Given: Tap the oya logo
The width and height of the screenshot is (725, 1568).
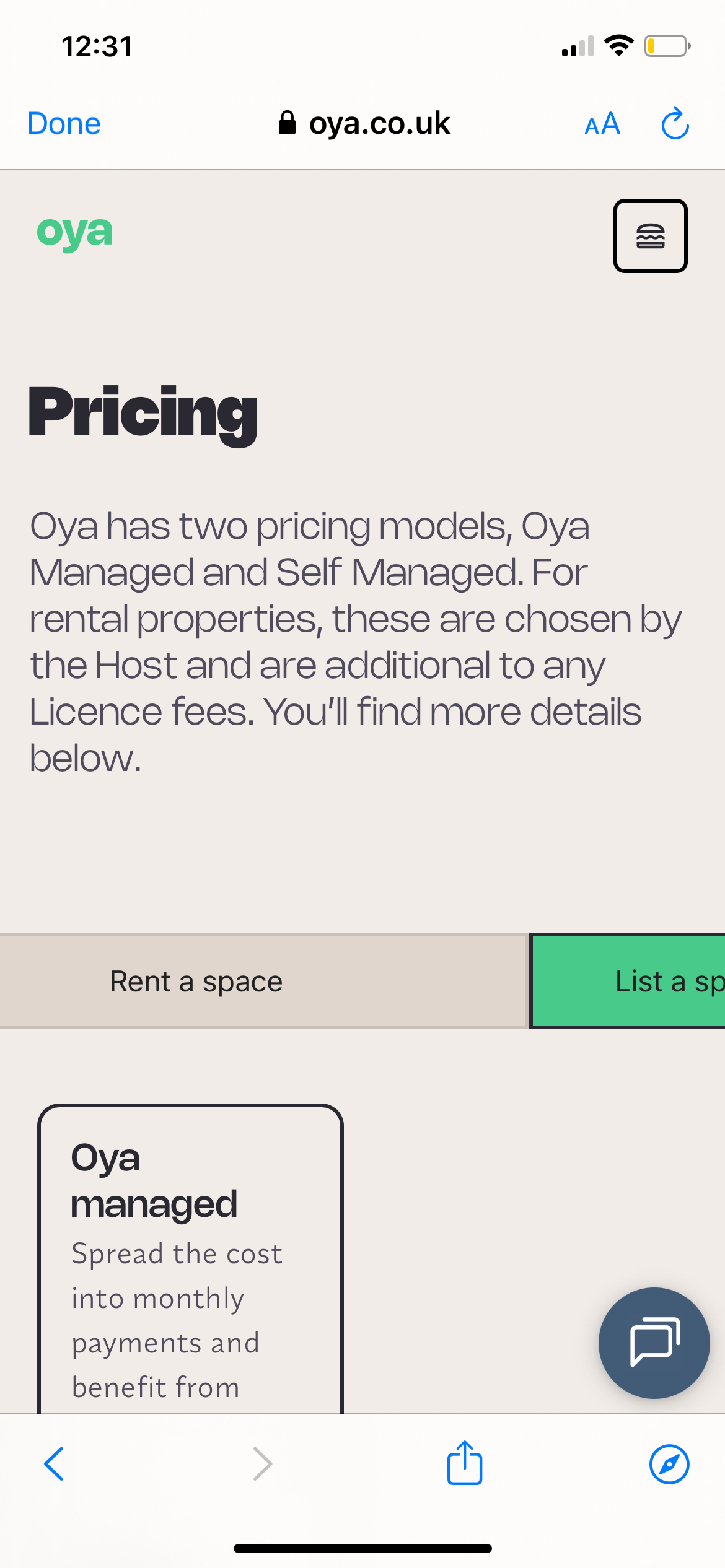Looking at the screenshot, I should point(75,233).
